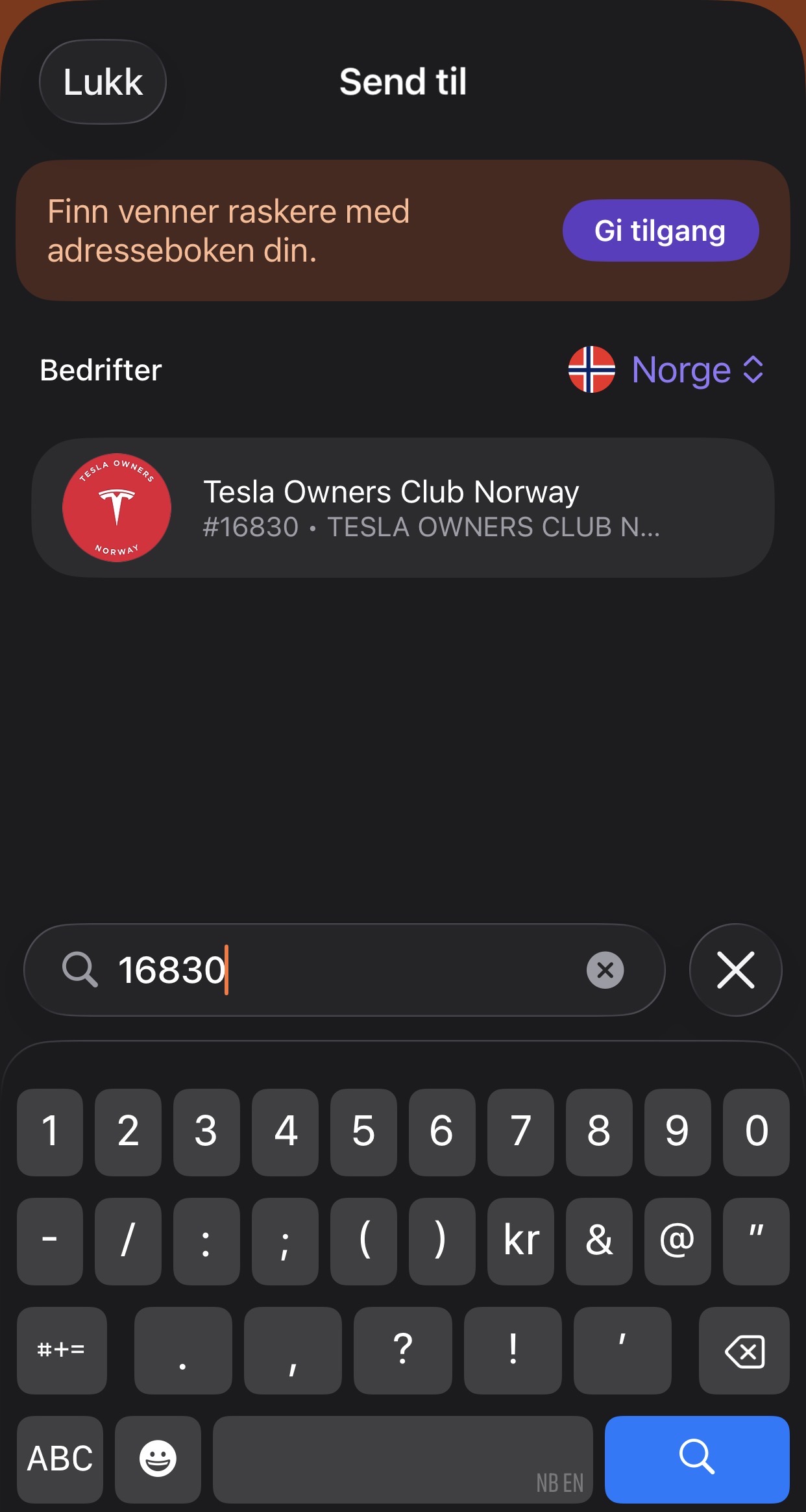Clear the search text with the x icon
This screenshot has height=1512, width=806.
(x=605, y=970)
